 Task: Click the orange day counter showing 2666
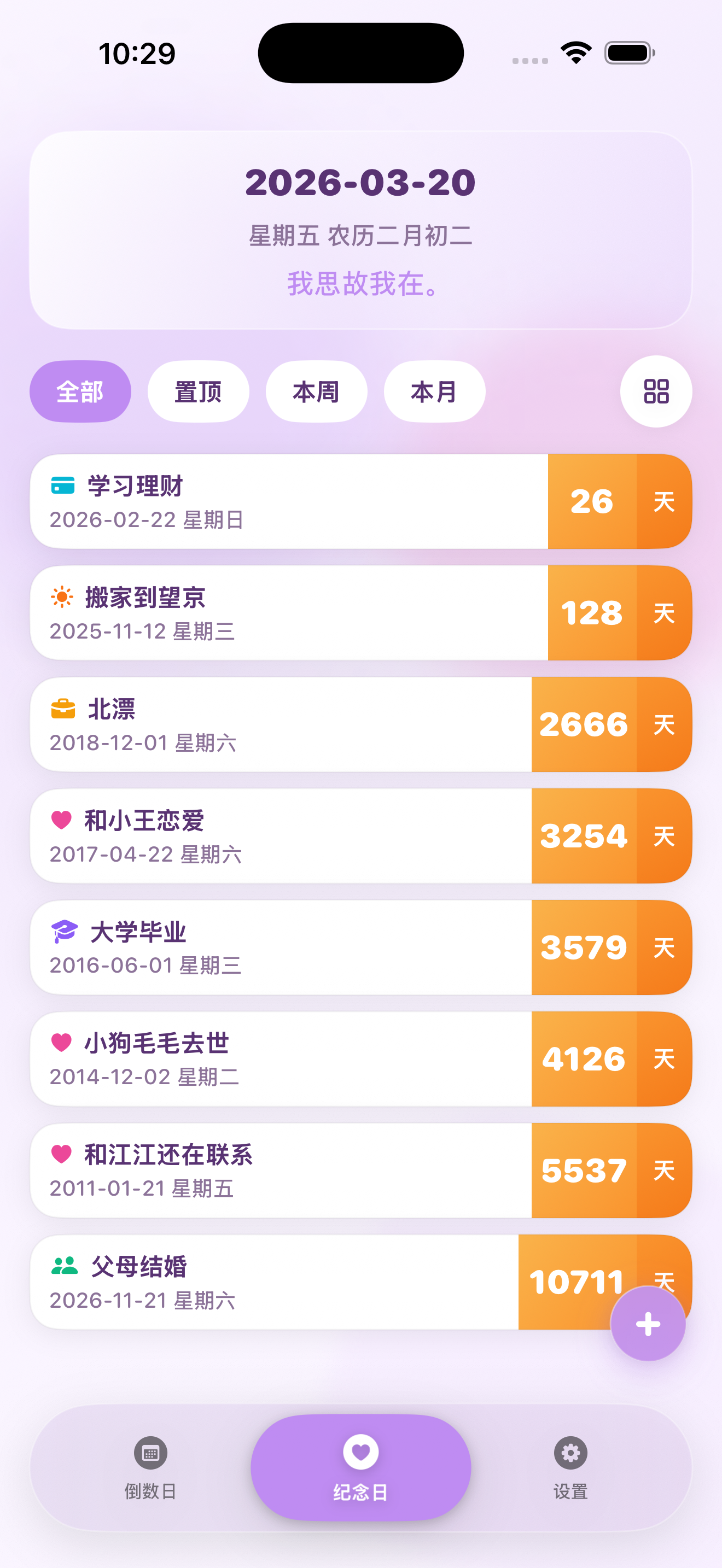(584, 724)
